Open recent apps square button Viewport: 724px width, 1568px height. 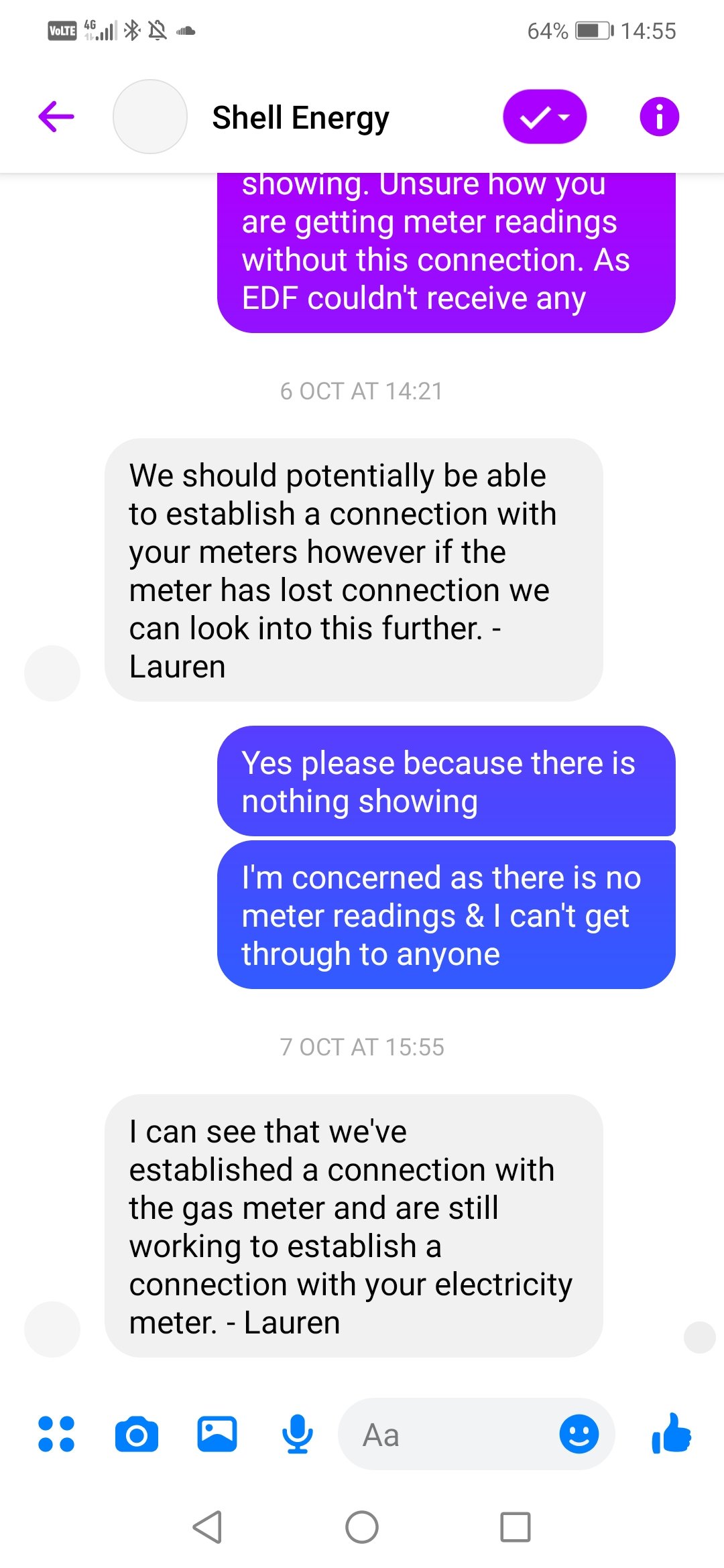(x=516, y=1527)
